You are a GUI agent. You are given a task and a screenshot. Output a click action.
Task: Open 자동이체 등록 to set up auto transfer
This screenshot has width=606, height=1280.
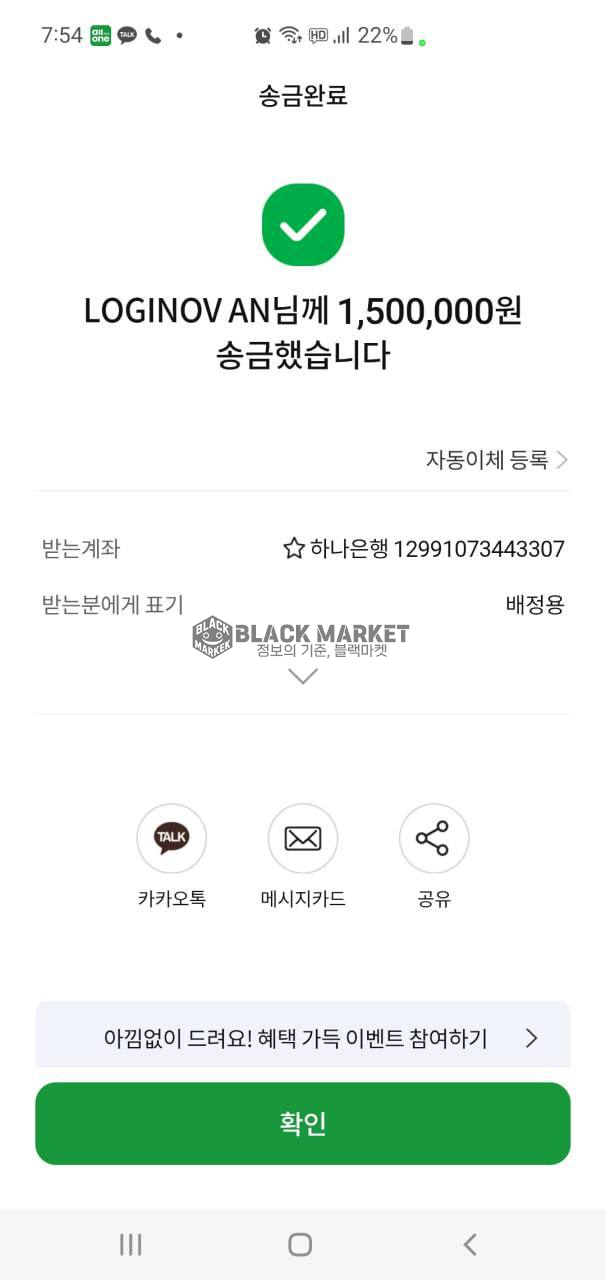pyautogui.click(x=497, y=460)
